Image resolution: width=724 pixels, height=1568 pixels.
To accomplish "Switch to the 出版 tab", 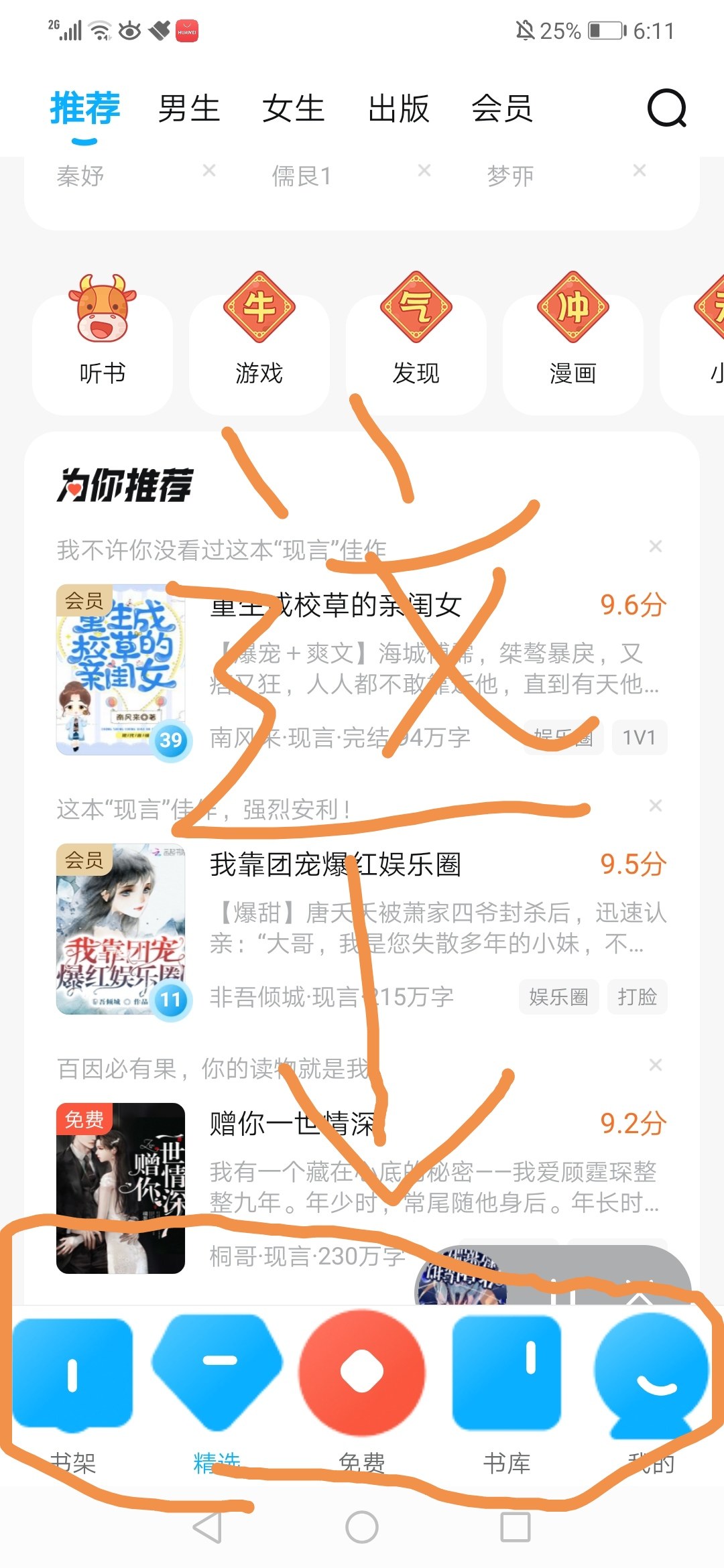I will click(399, 109).
